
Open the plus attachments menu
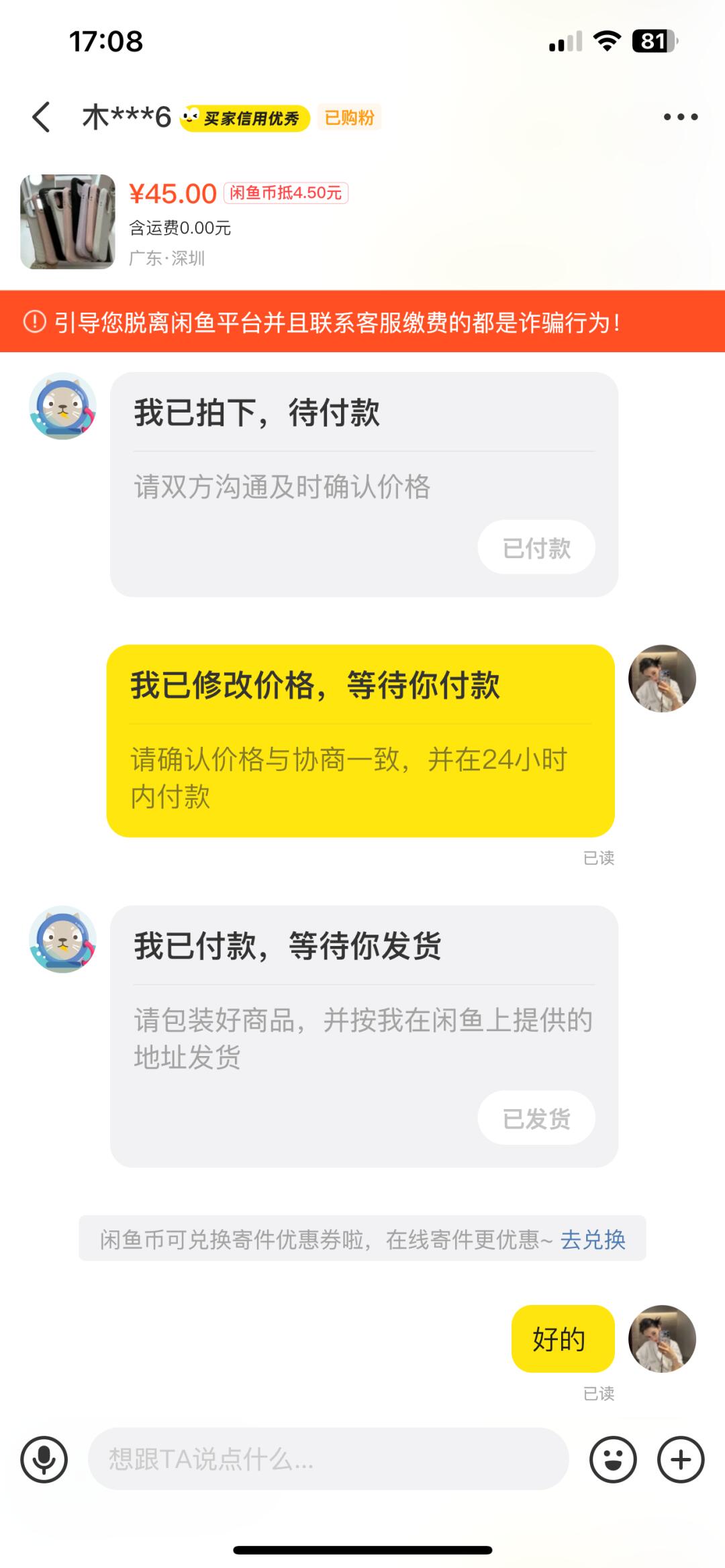(681, 1459)
